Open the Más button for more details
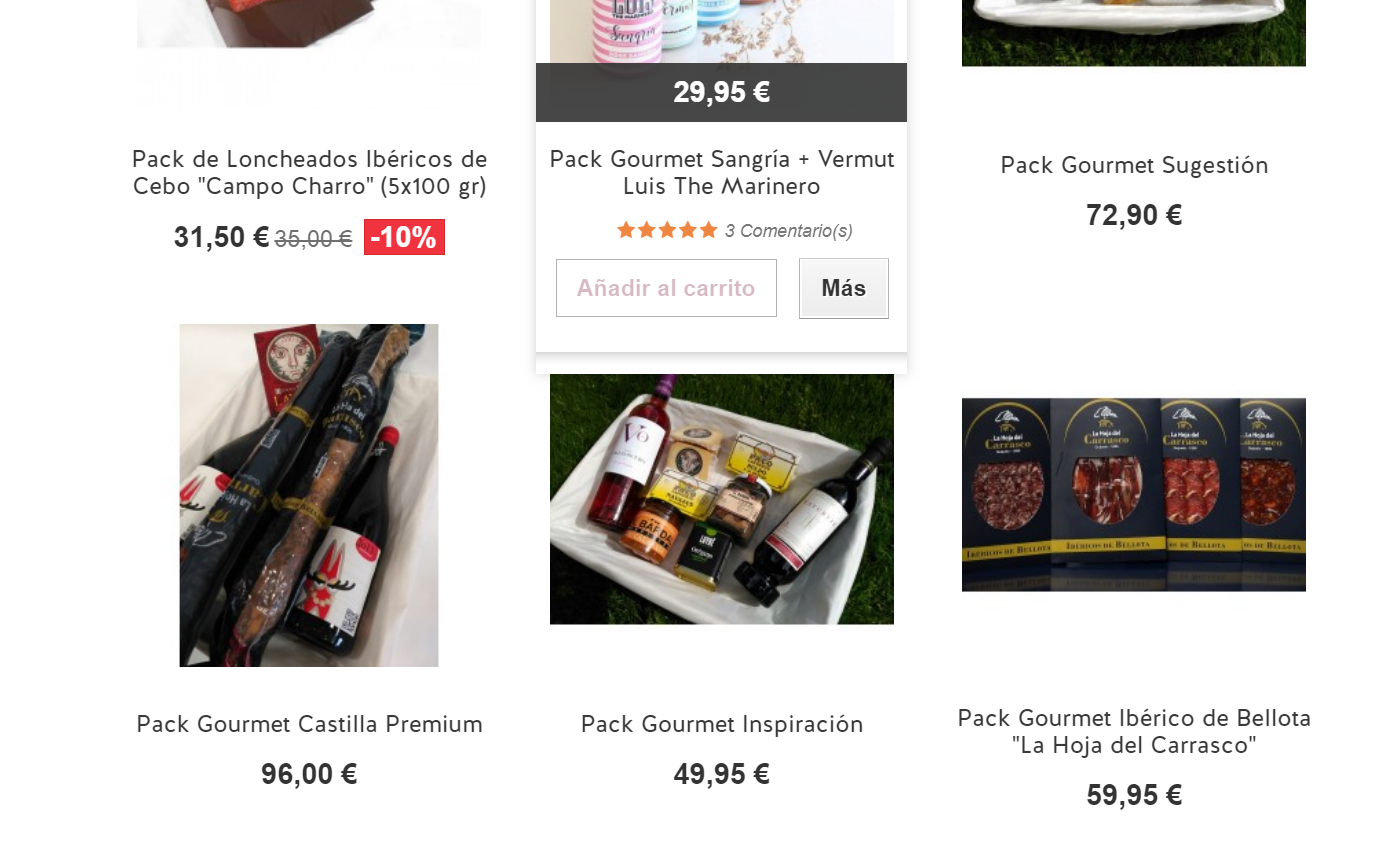 point(843,288)
